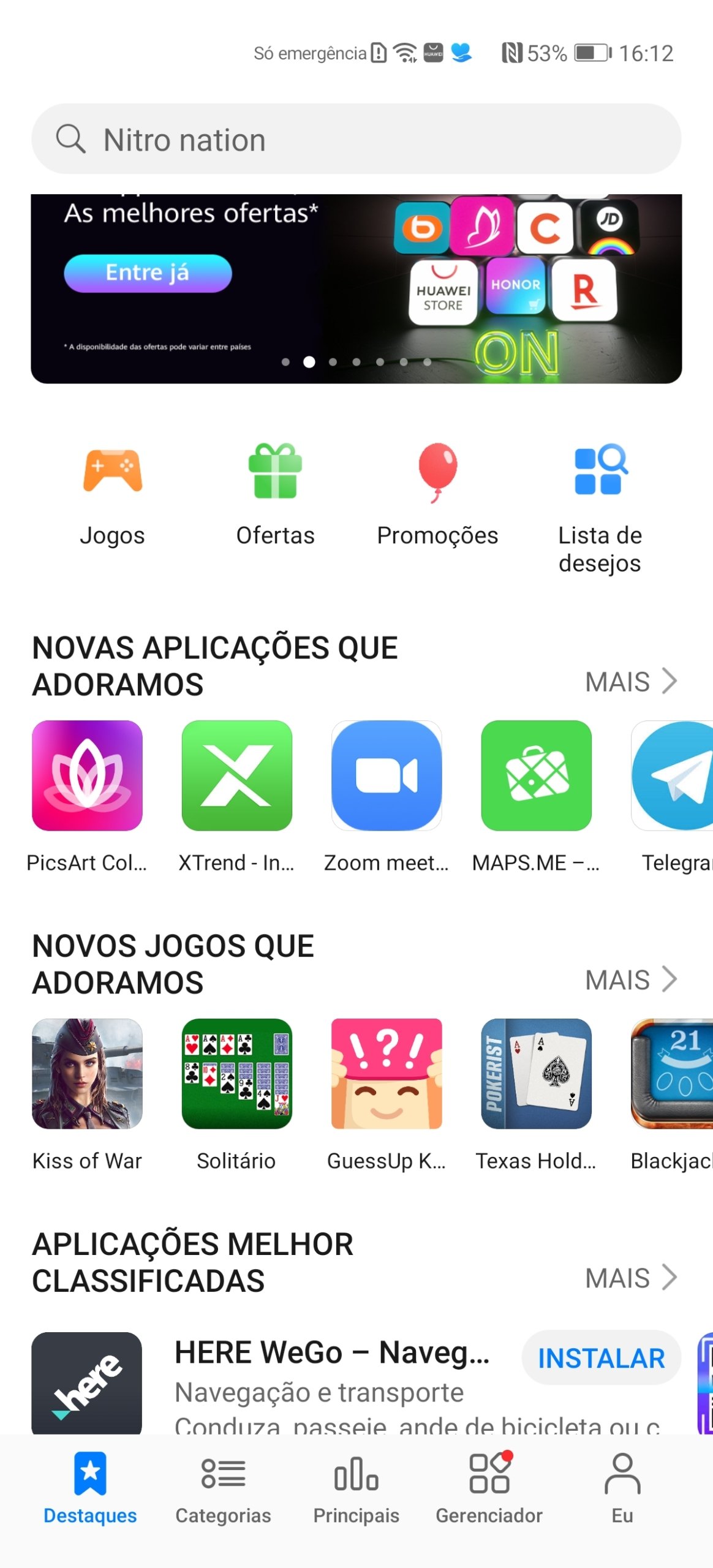Tap the Entre já banner button
Screen dimensions: 713x1568
coord(148,273)
